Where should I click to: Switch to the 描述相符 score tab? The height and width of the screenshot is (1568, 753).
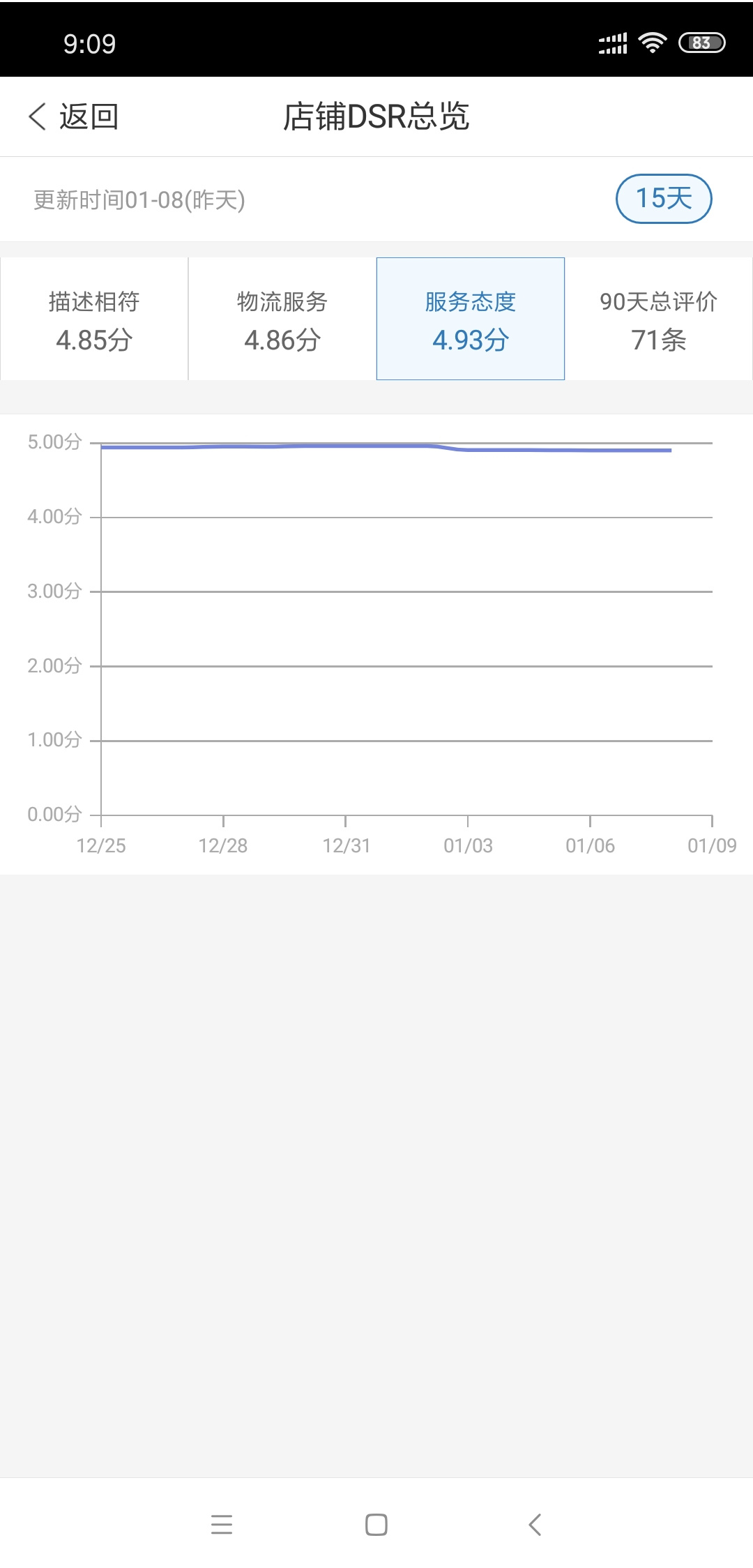94,319
